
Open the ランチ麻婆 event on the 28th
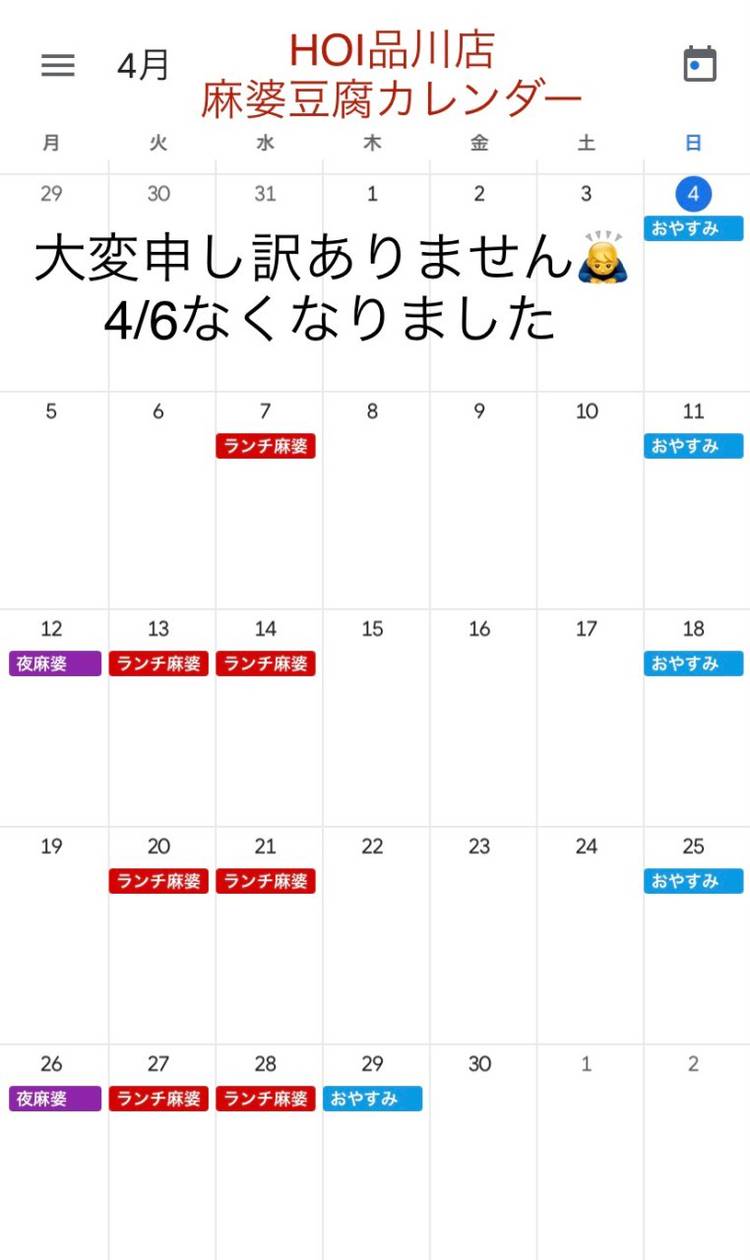(x=266, y=1099)
